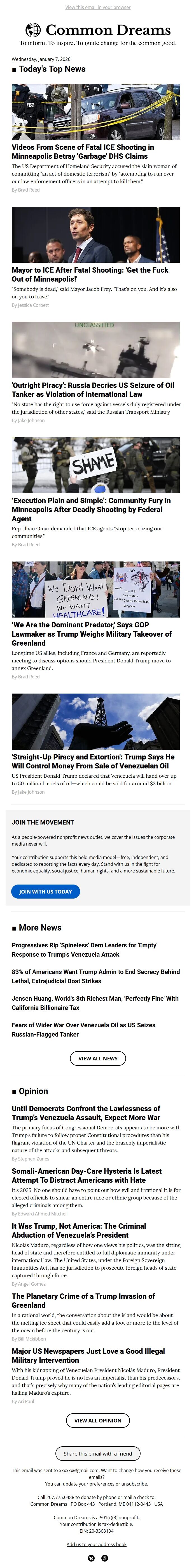Open the Jensen Huang billionaire tax story
Image resolution: width=196 pixels, height=1568 pixels.
click(x=95, y=1003)
